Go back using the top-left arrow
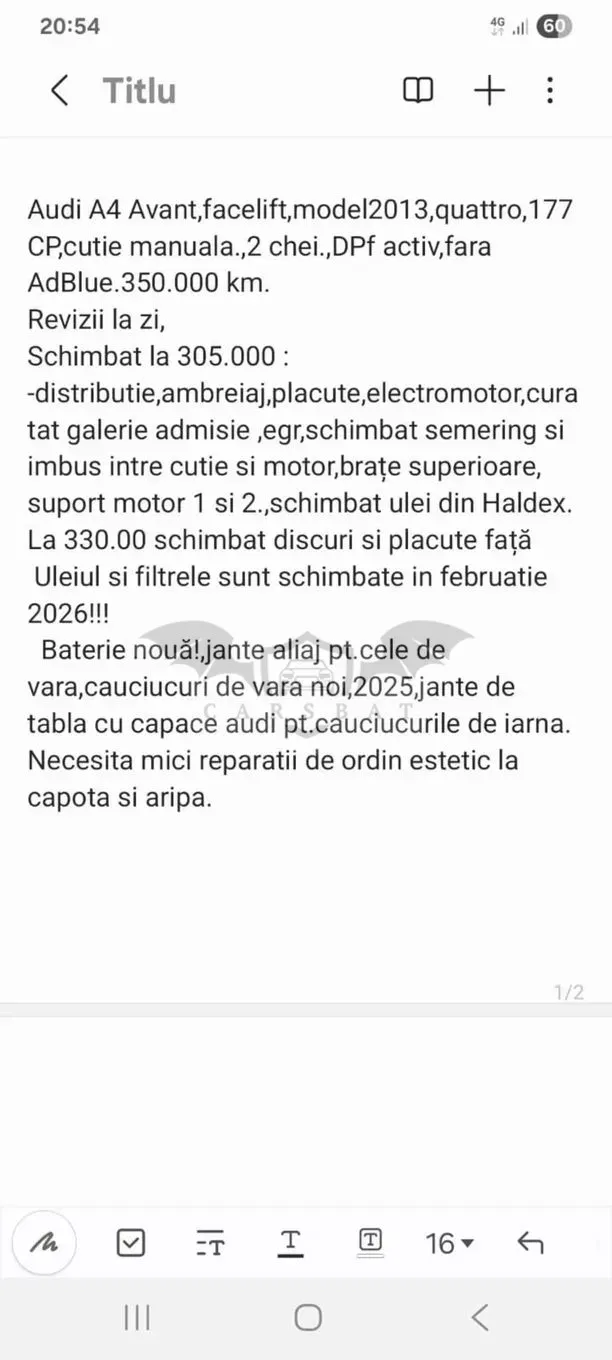The image size is (612, 1360). [x=60, y=91]
